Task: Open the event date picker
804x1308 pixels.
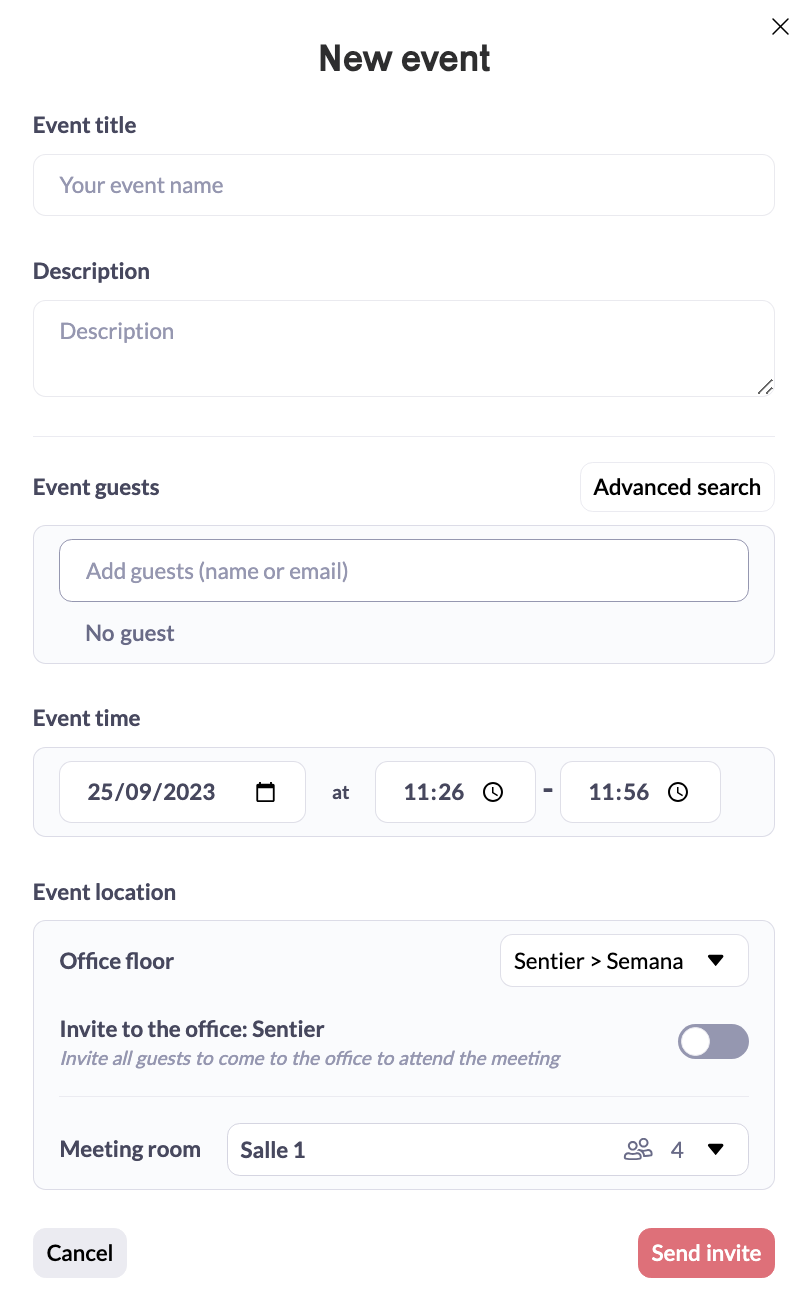Action: pos(266,792)
